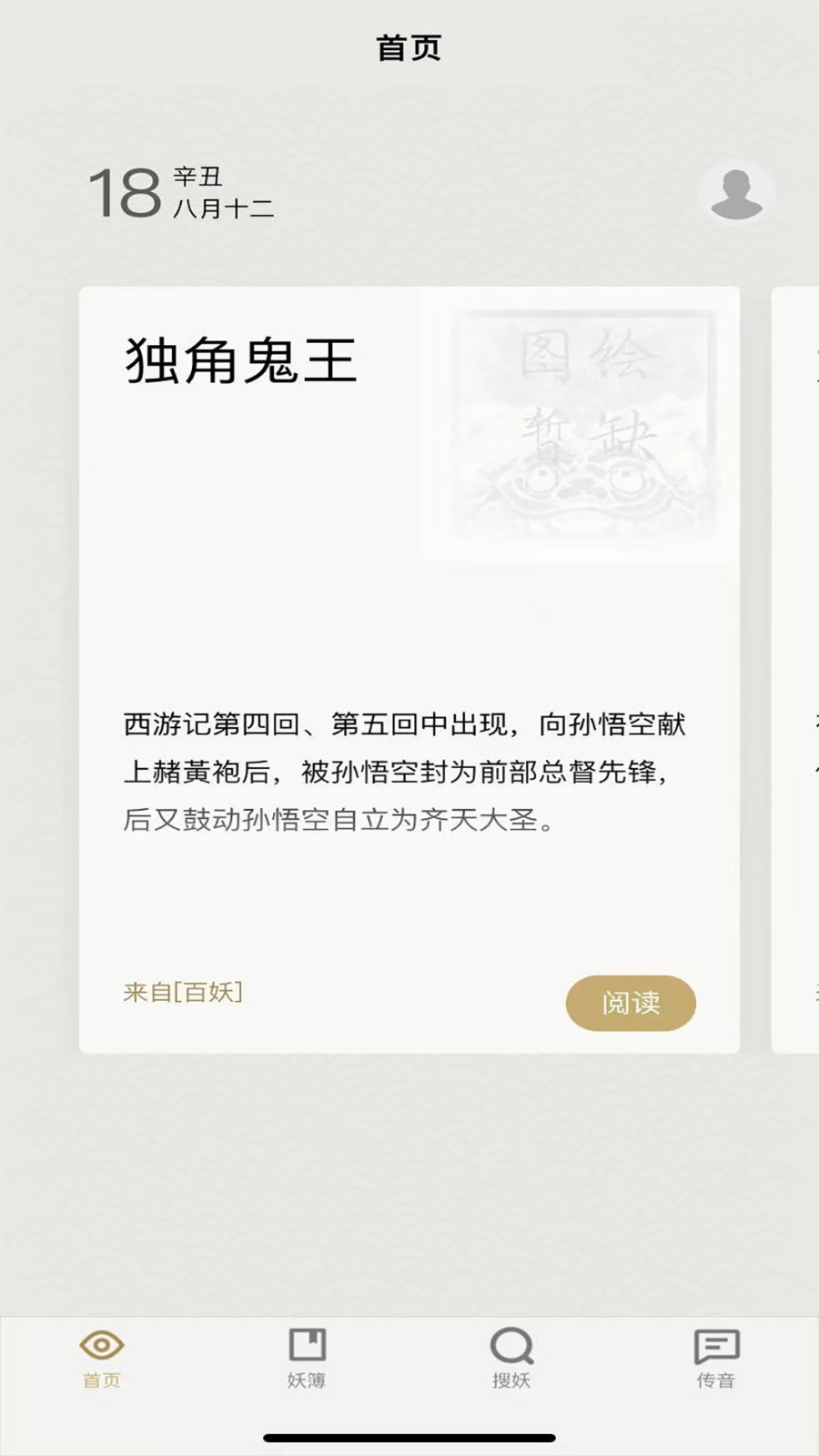Go to the 搜妖 search tab
The width and height of the screenshot is (819, 1456).
coord(511,1359)
